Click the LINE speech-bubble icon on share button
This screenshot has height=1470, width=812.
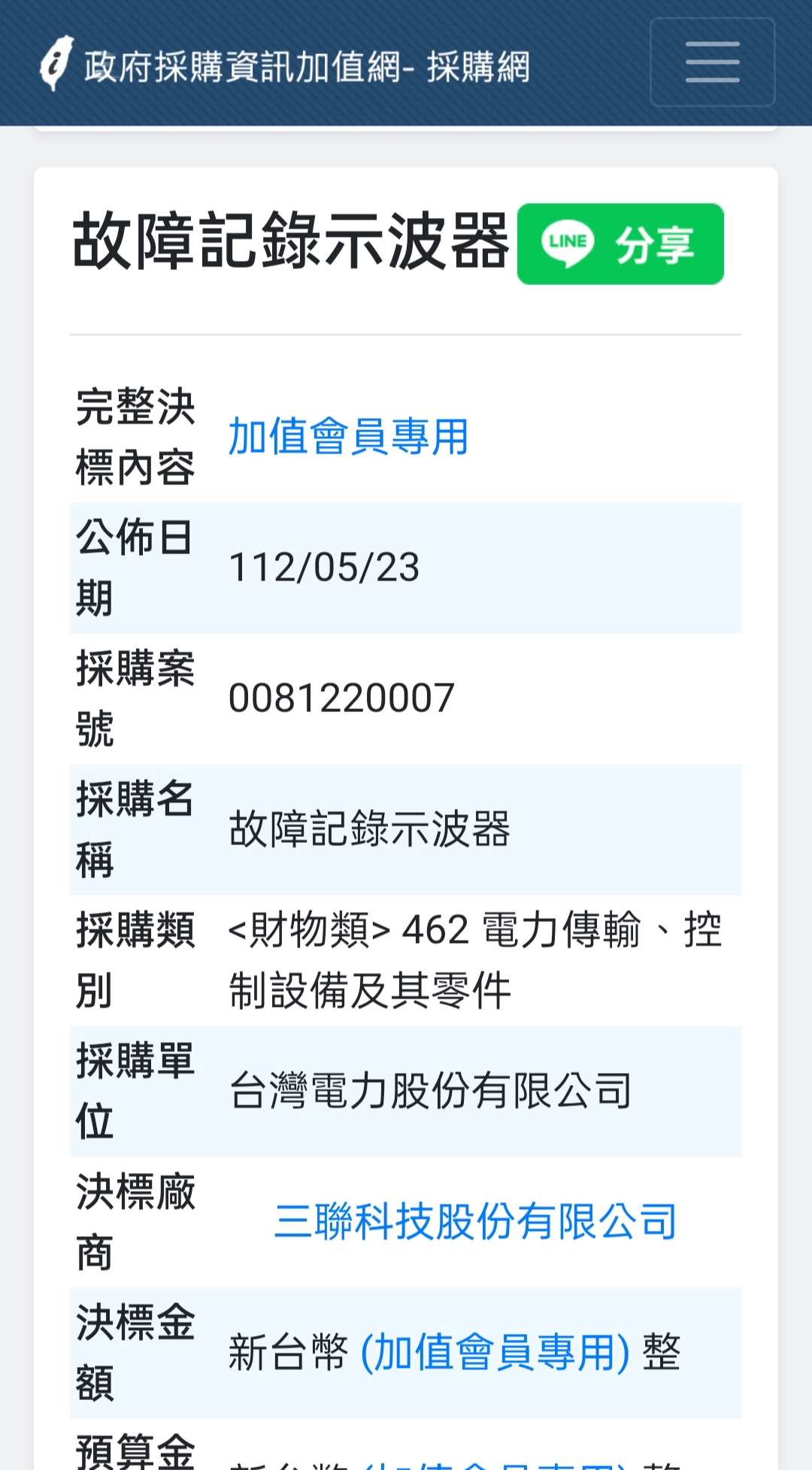coord(566,243)
